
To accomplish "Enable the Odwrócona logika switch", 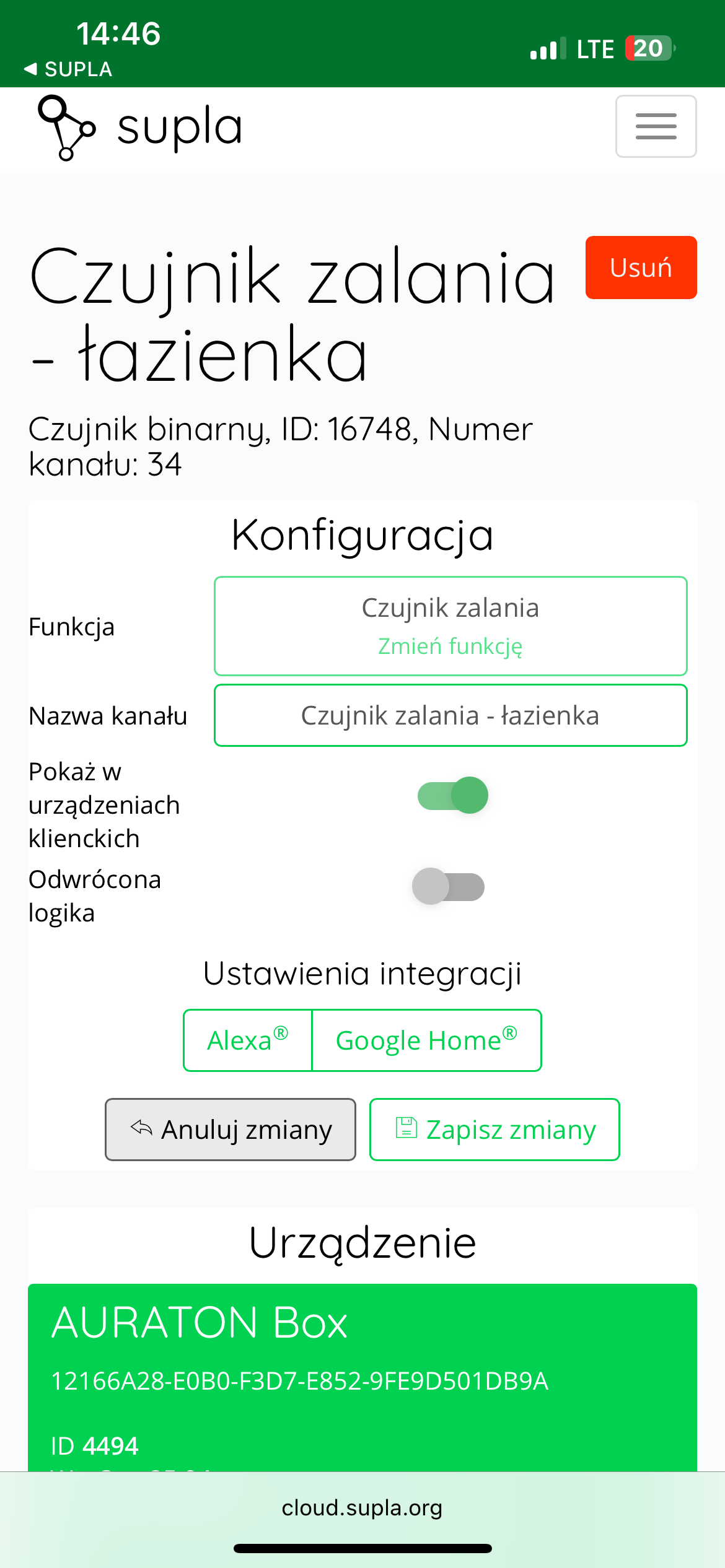I will click(x=449, y=886).
